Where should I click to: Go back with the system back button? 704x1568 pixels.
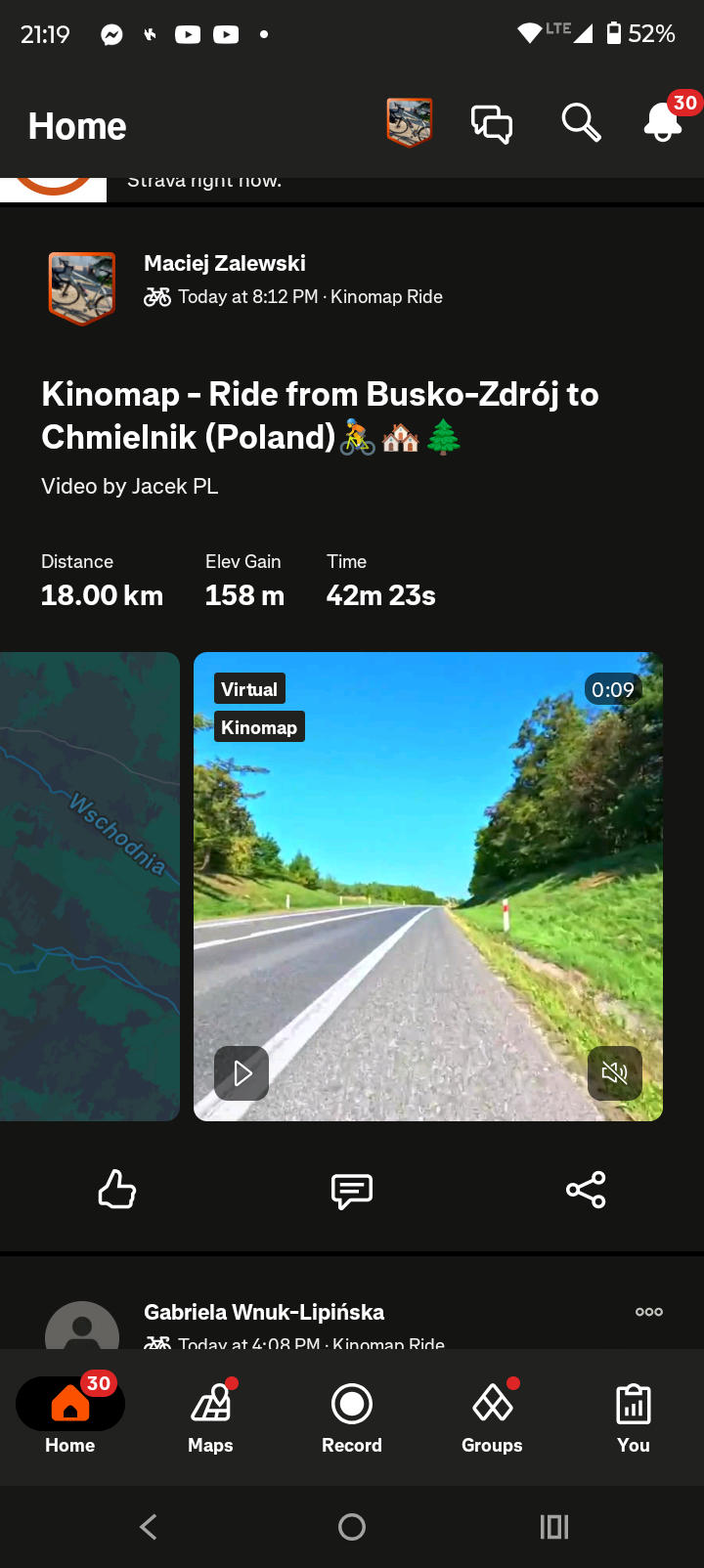[x=149, y=1527]
